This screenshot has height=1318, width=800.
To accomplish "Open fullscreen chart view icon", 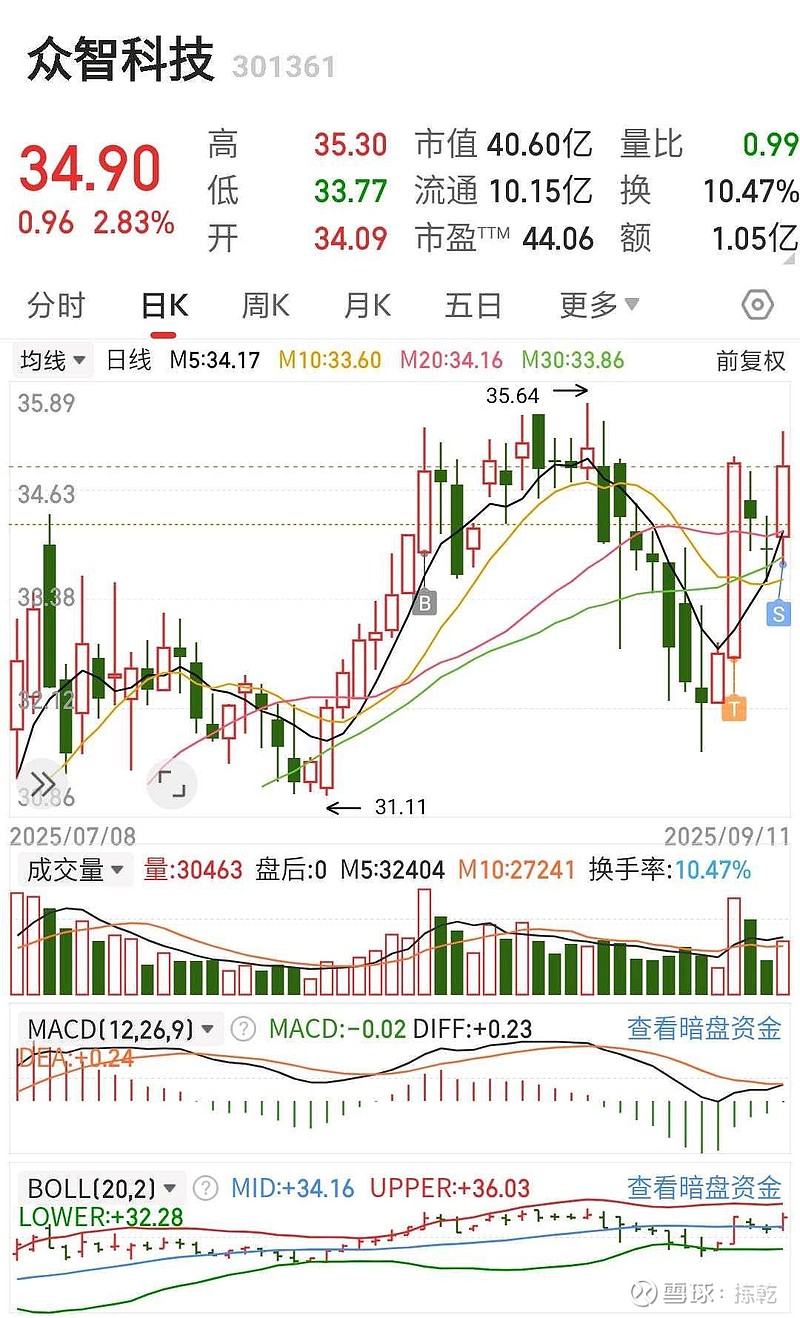I will [x=172, y=783].
